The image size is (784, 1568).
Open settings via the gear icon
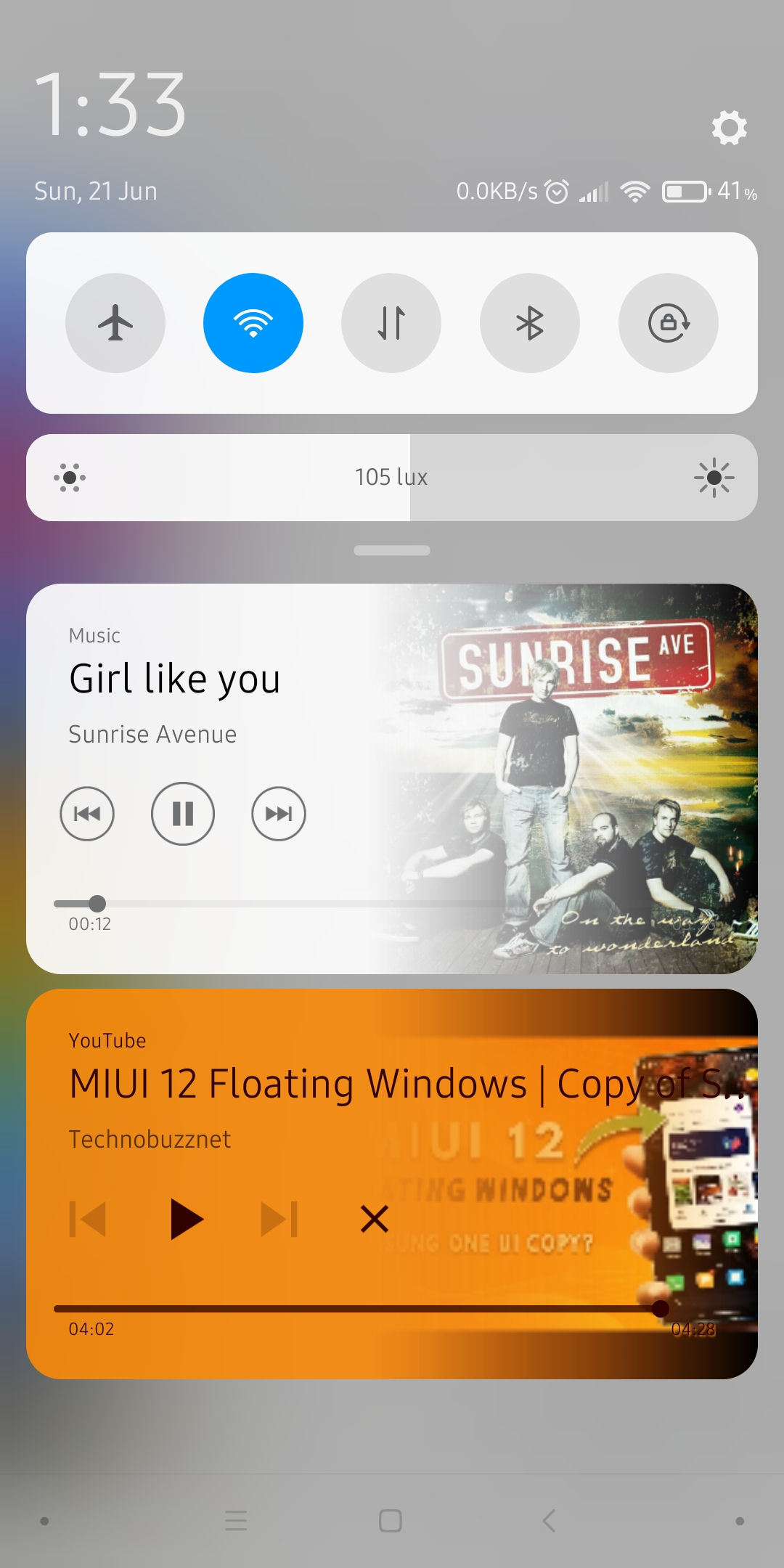729,128
